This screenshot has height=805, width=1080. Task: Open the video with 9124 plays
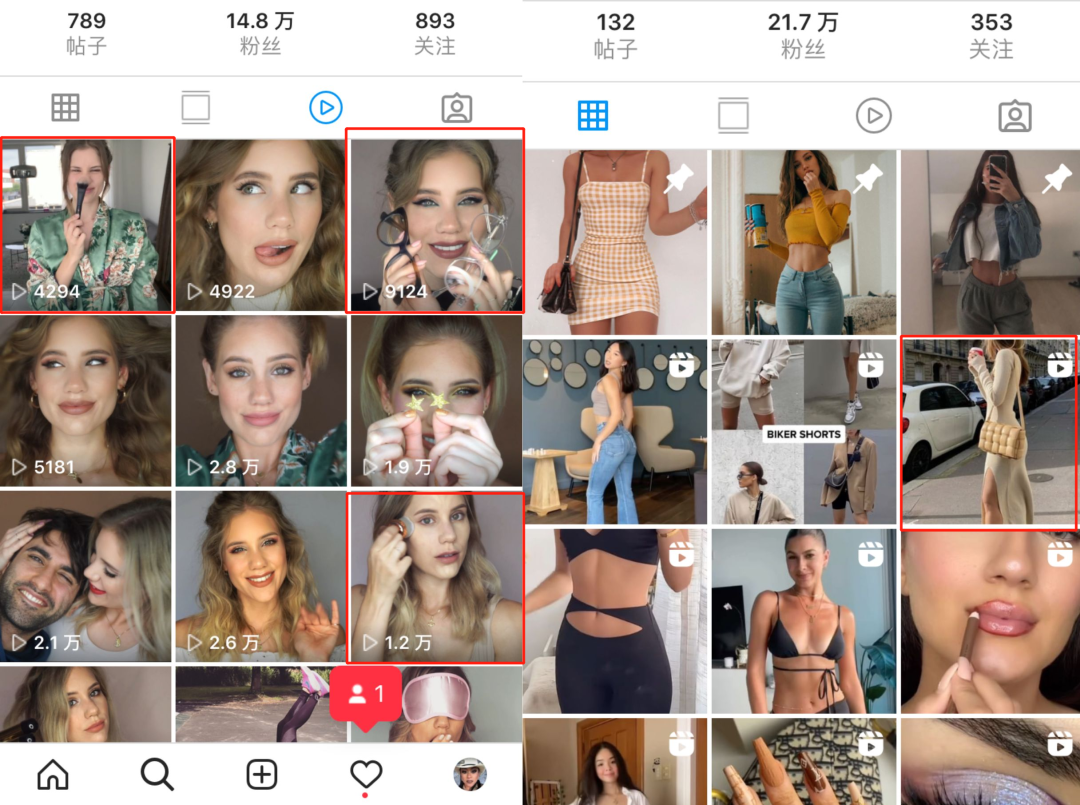click(x=435, y=225)
